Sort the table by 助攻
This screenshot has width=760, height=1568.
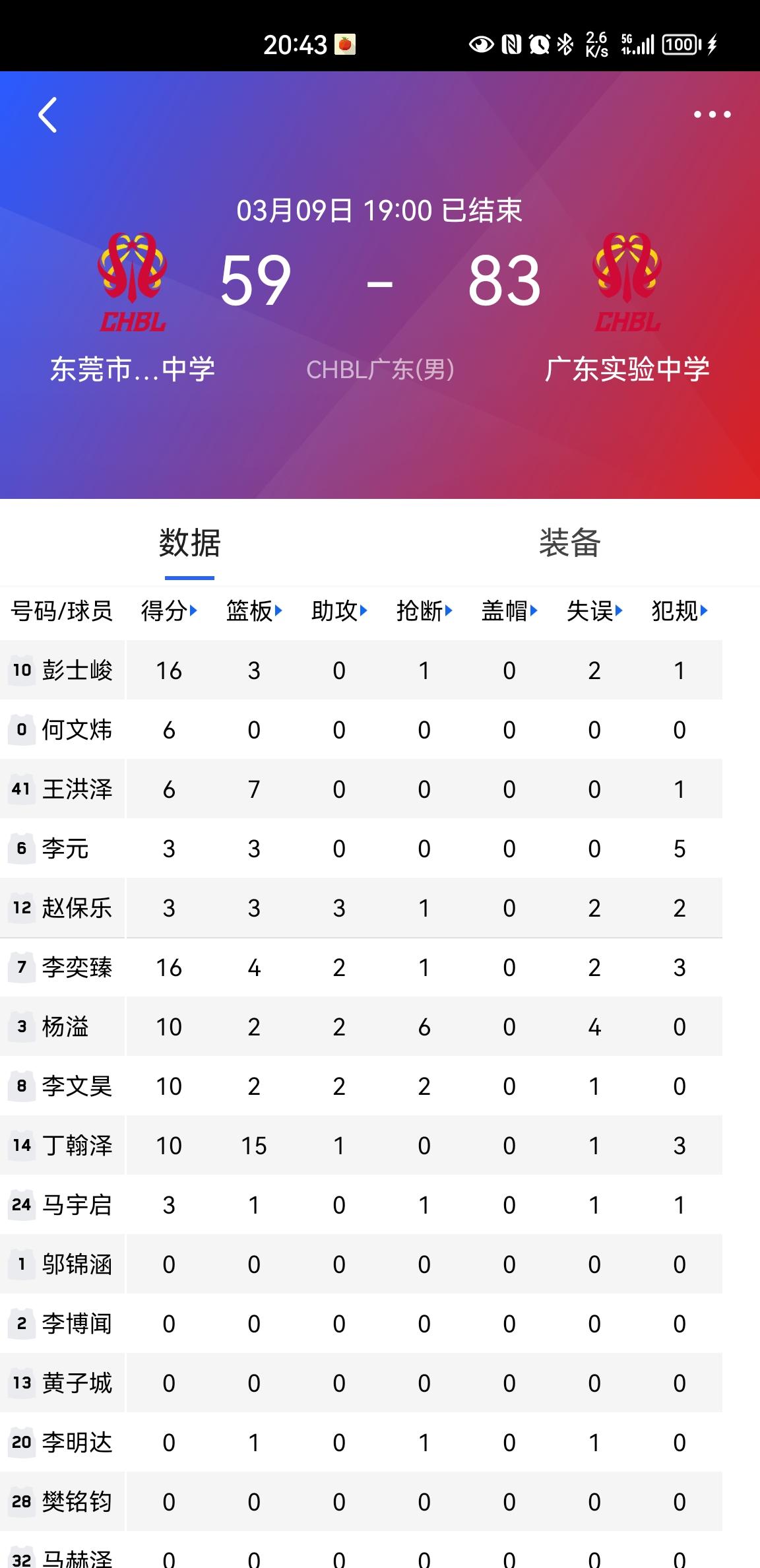pos(339,611)
